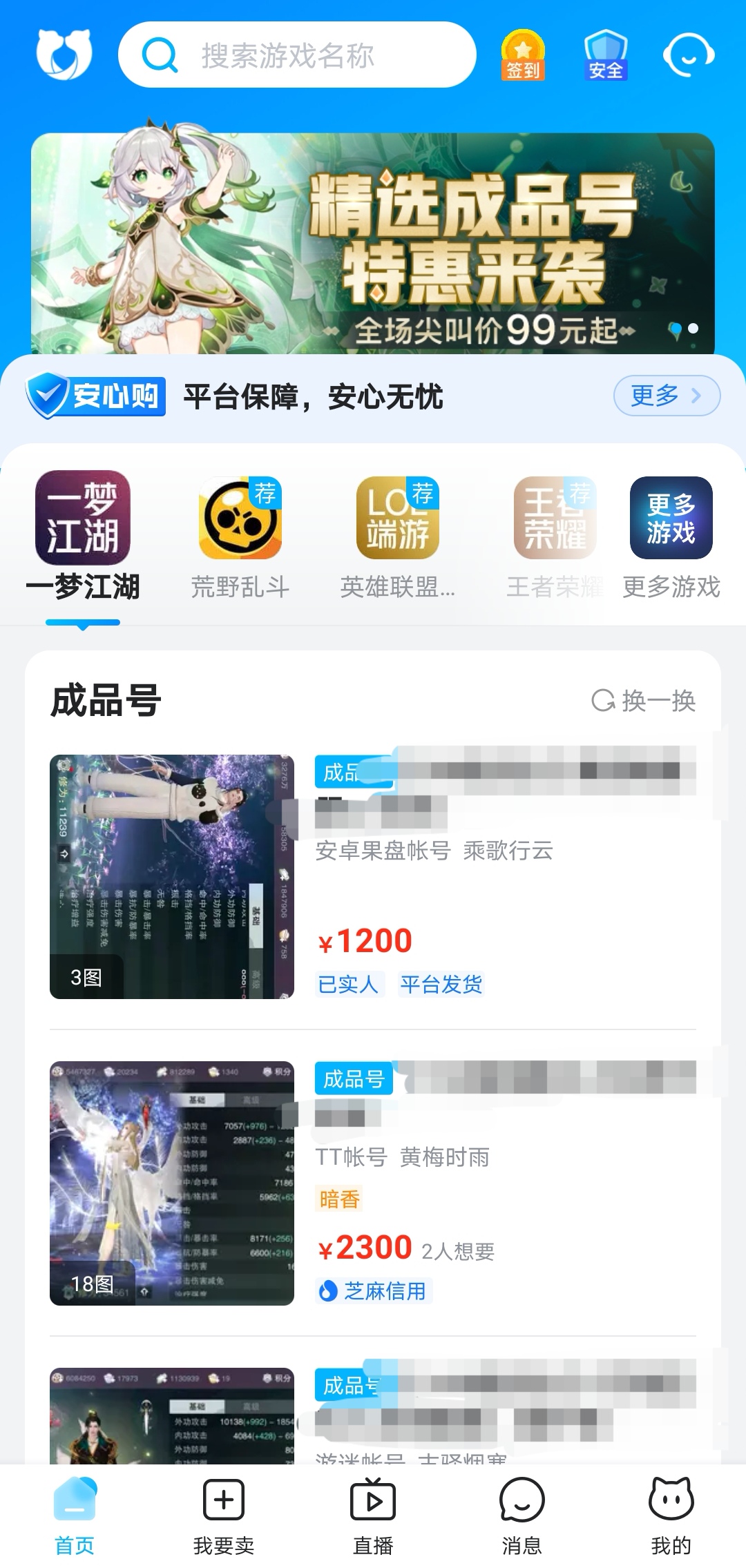Tap the search game name box
The height and width of the screenshot is (1568, 746).
297,55
